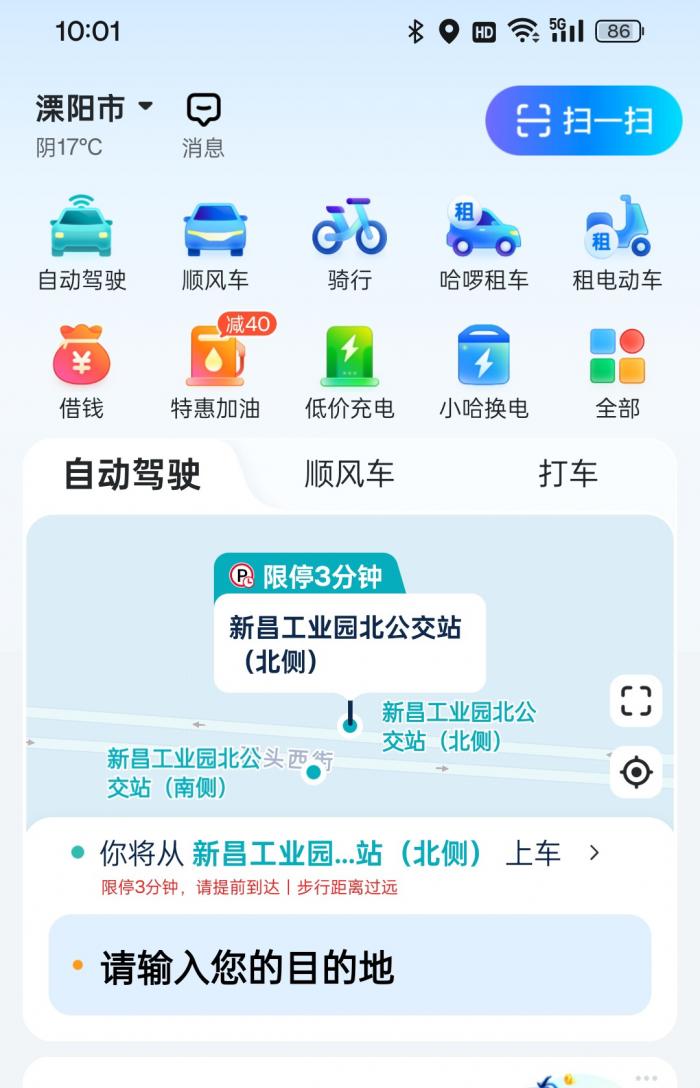
Task: Open the 溧阳市 city selector
Action: [x=94, y=107]
